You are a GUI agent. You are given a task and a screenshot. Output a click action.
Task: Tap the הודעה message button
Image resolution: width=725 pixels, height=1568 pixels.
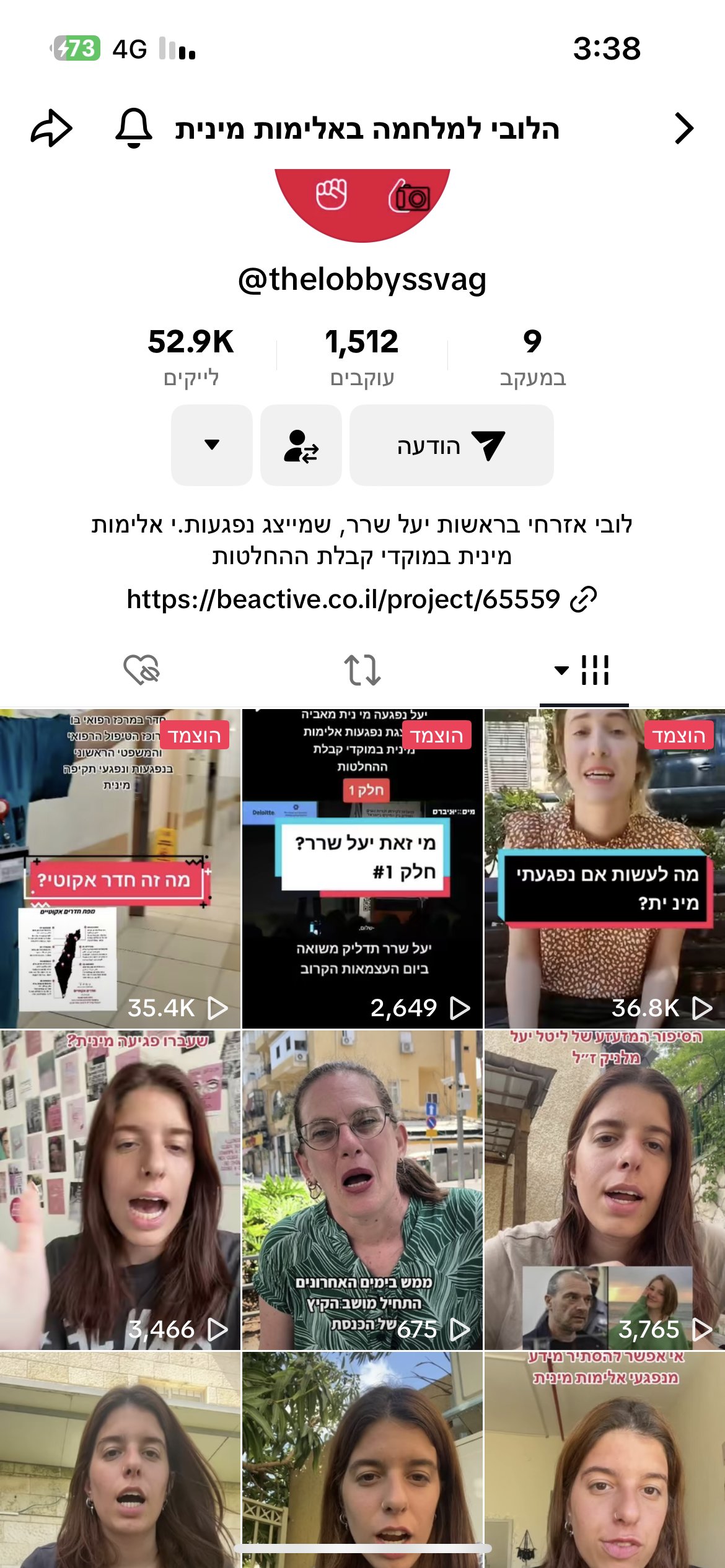(x=451, y=445)
